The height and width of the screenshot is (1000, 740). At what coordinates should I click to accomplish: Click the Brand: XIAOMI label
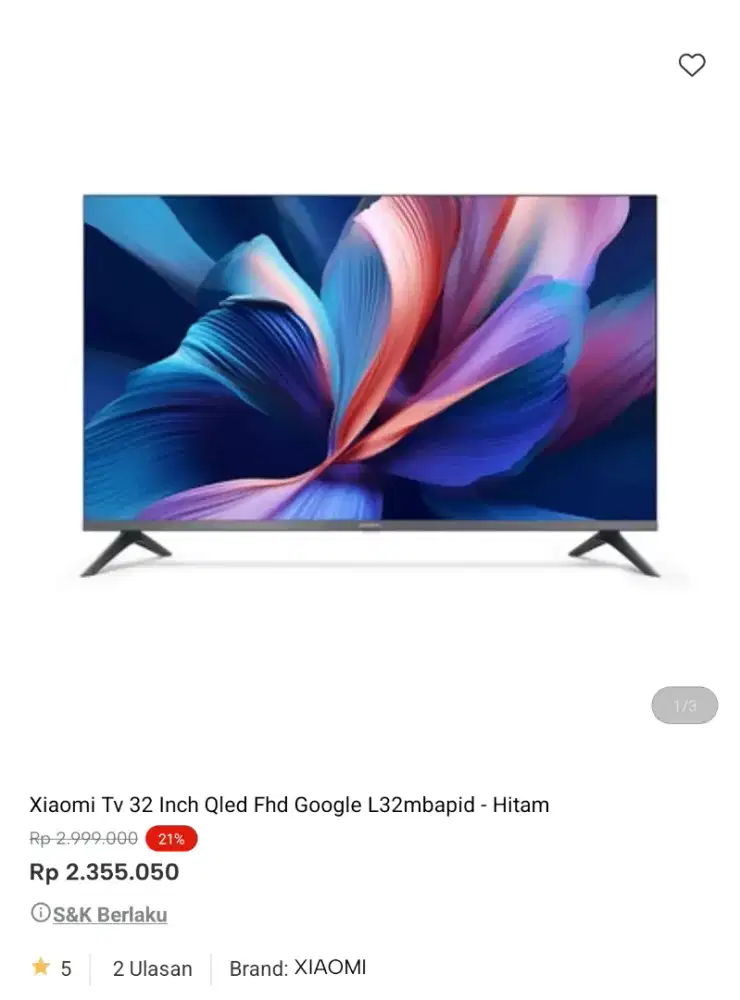(298, 968)
